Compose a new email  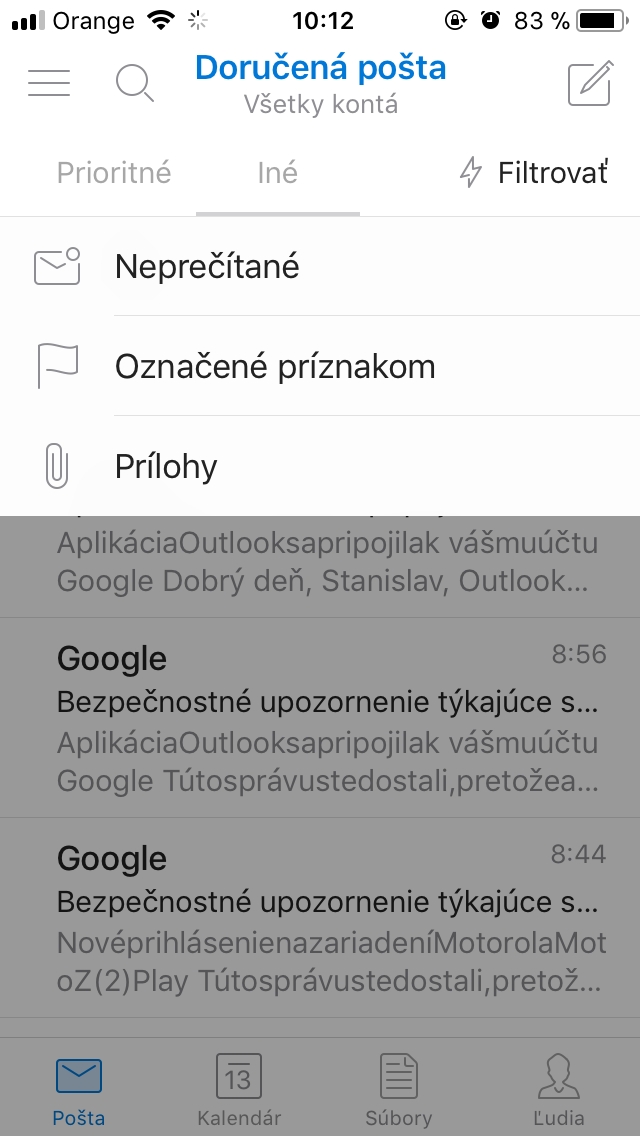(x=591, y=83)
